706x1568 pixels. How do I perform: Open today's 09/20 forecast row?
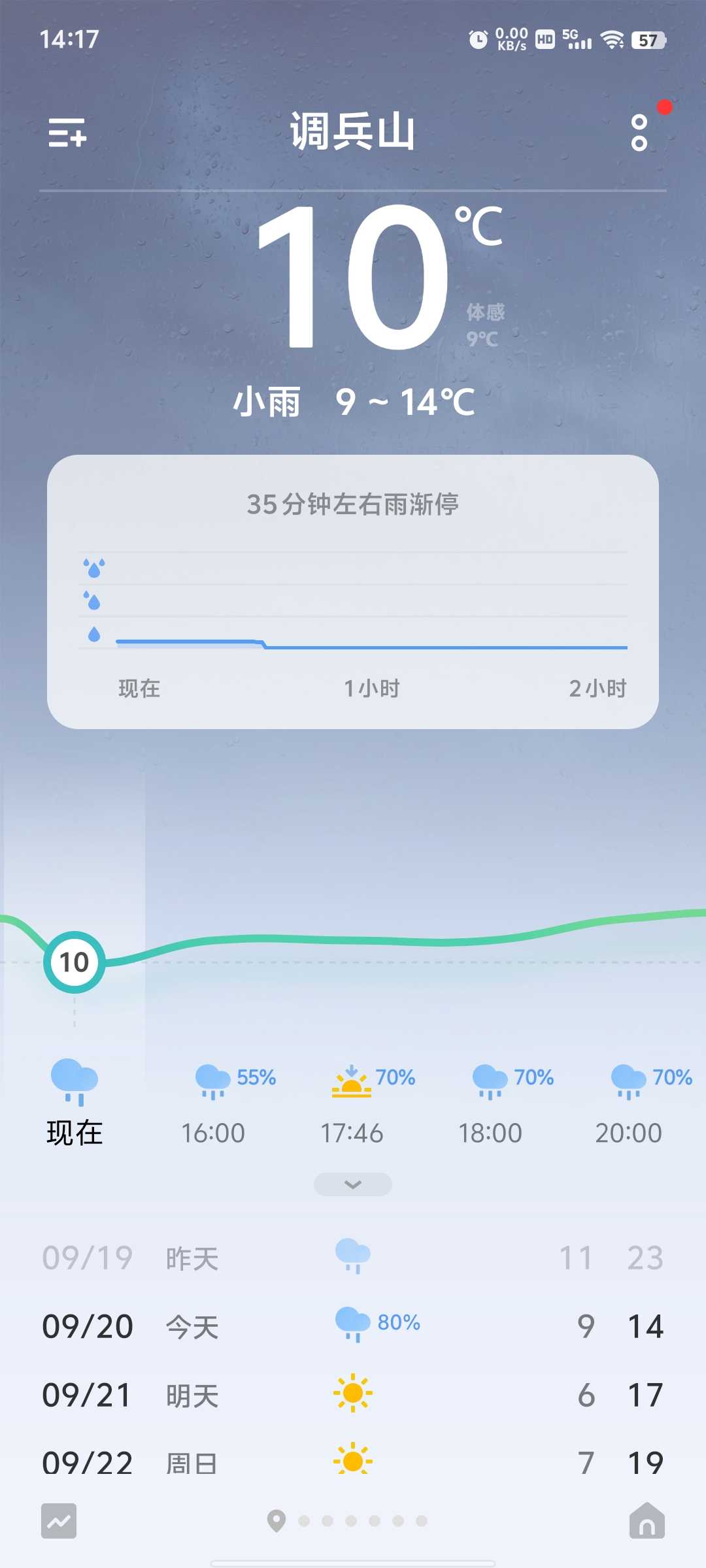[x=353, y=1326]
